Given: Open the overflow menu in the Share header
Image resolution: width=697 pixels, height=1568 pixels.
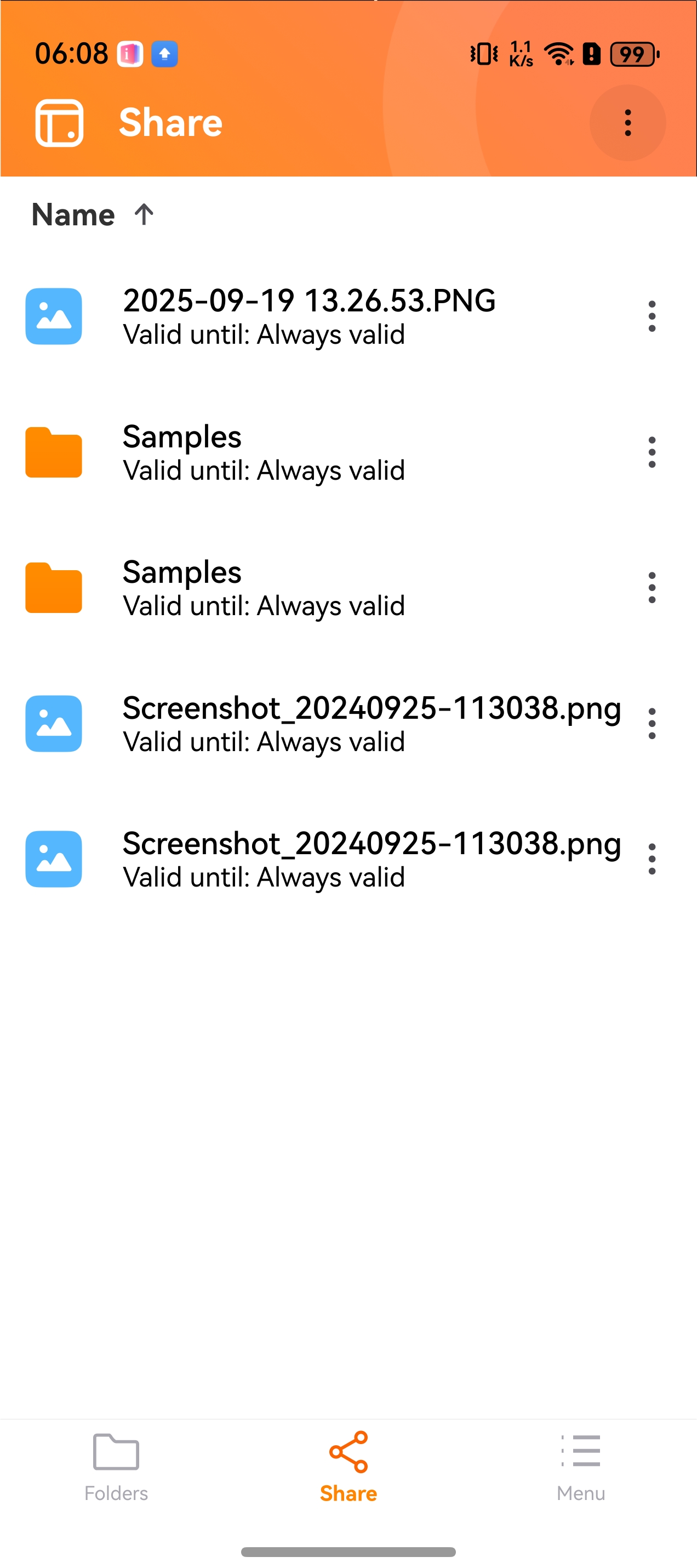Looking at the screenshot, I should 627,122.
